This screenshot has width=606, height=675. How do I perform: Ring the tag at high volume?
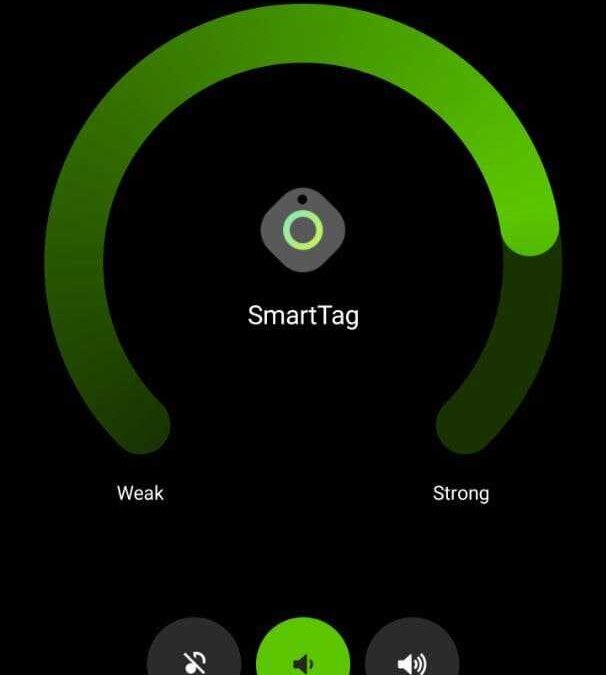pos(411,658)
